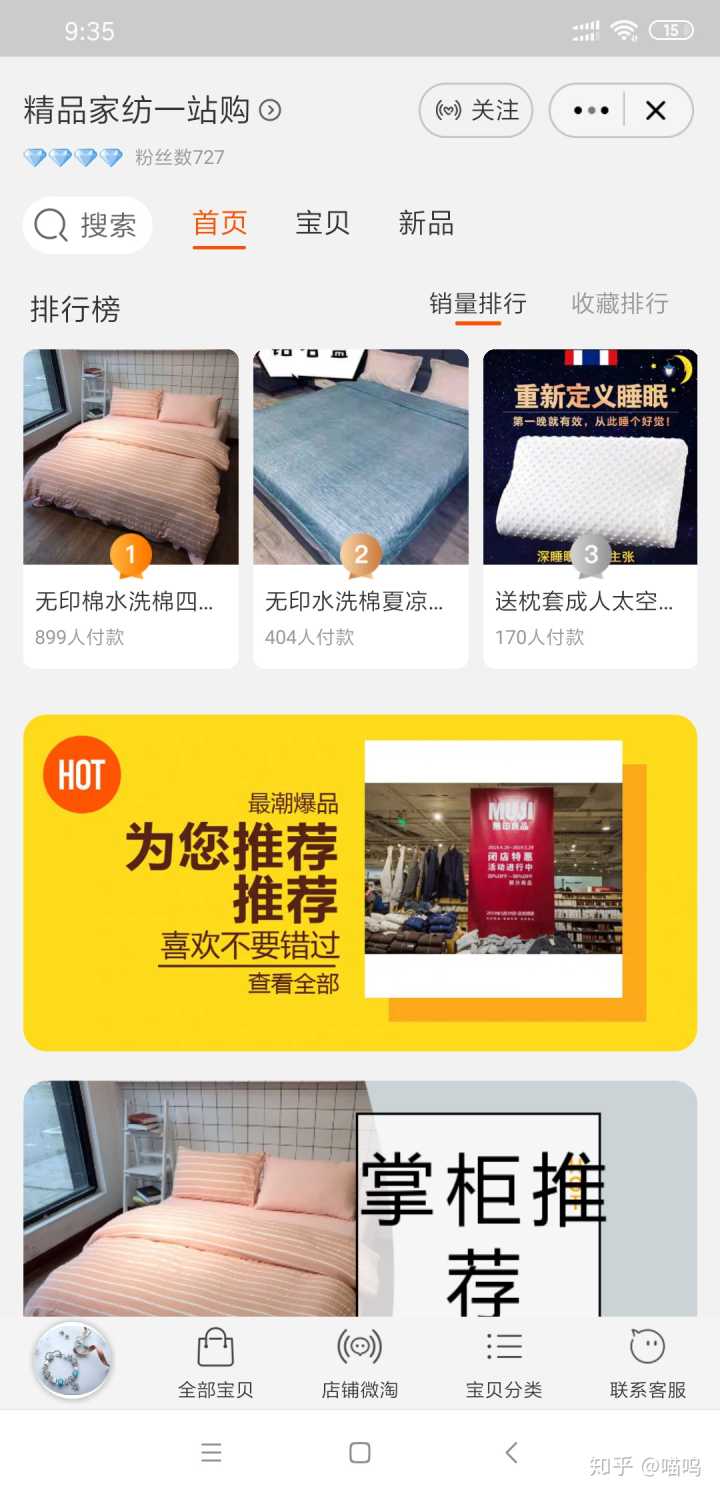Open the 掌柜推荐 banner
Image resolution: width=720 pixels, height=1496 pixels.
pyautogui.click(x=360, y=1198)
